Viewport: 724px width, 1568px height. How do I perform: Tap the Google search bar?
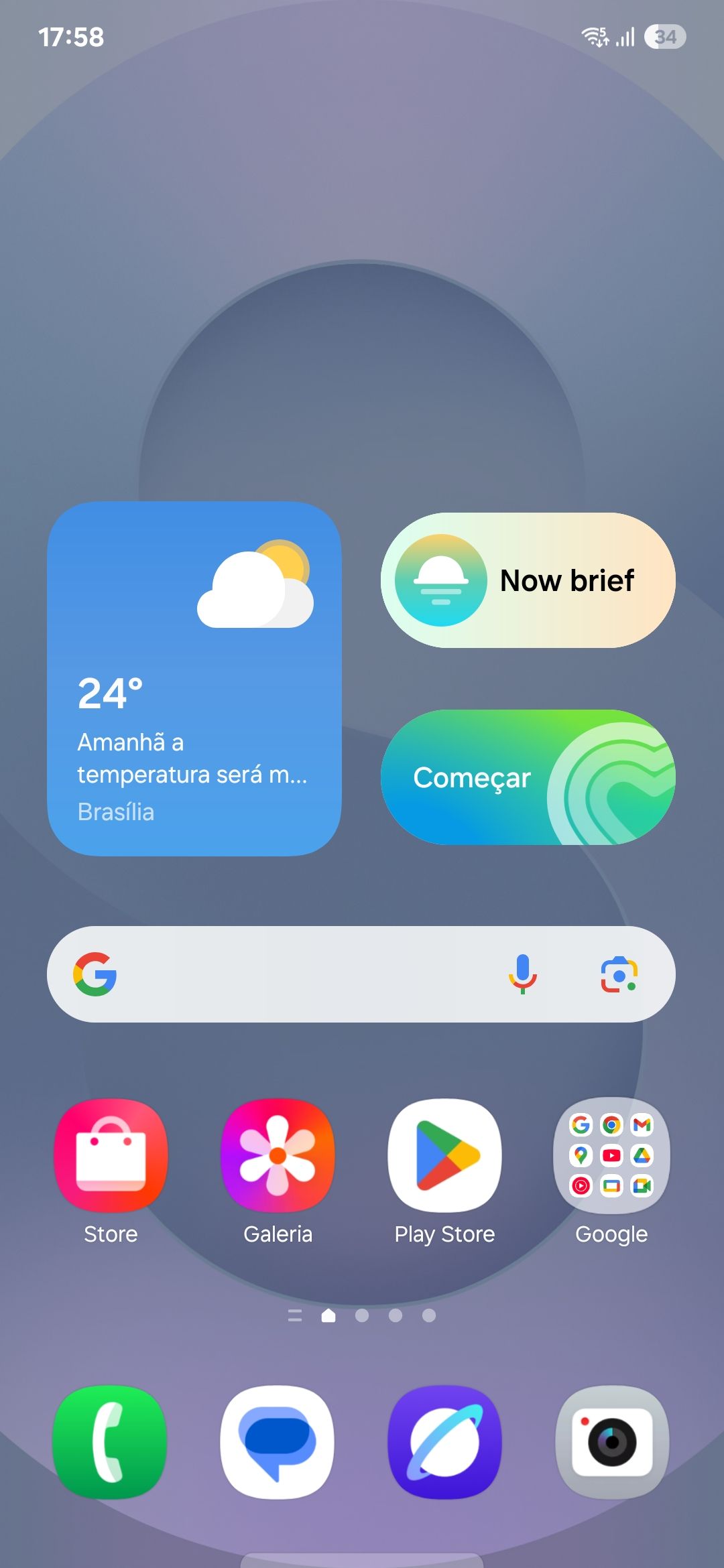tap(302, 974)
